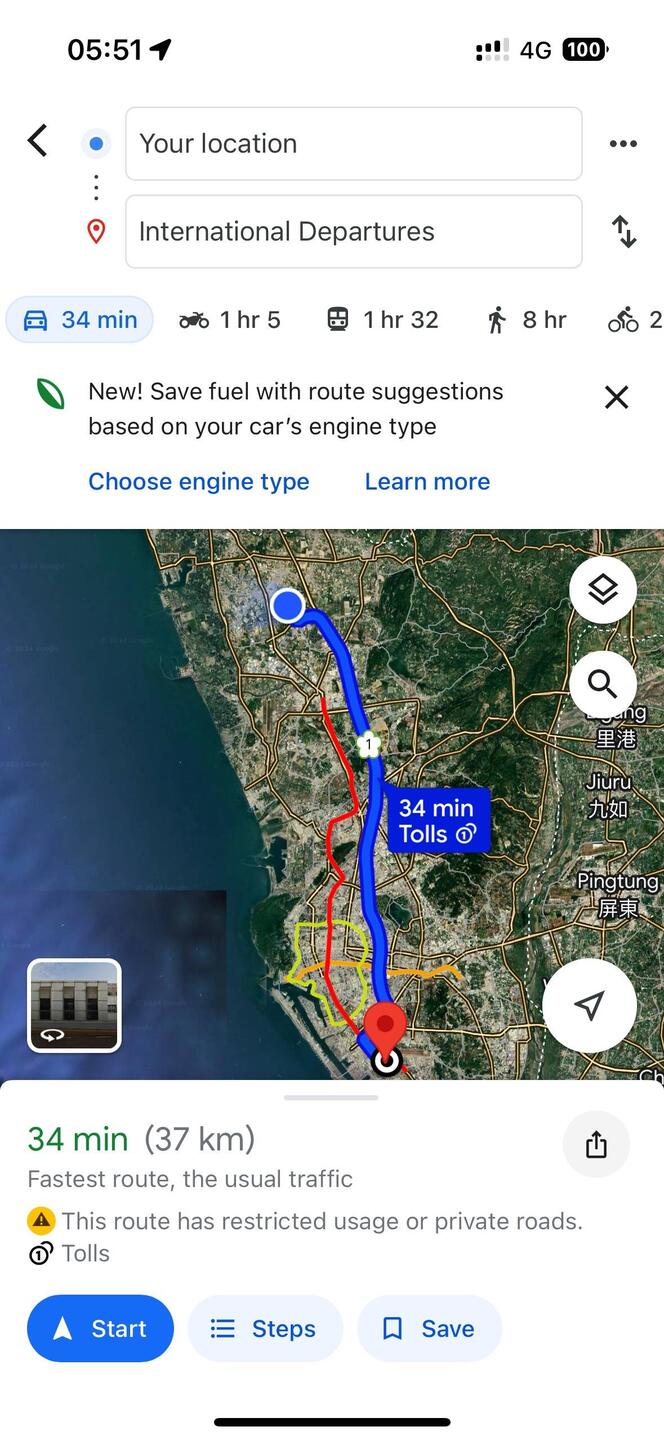Switch to motorcycle 1 hr 5 mode
664x1440 pixels.
pyautogui.click(x=230, y=320)
